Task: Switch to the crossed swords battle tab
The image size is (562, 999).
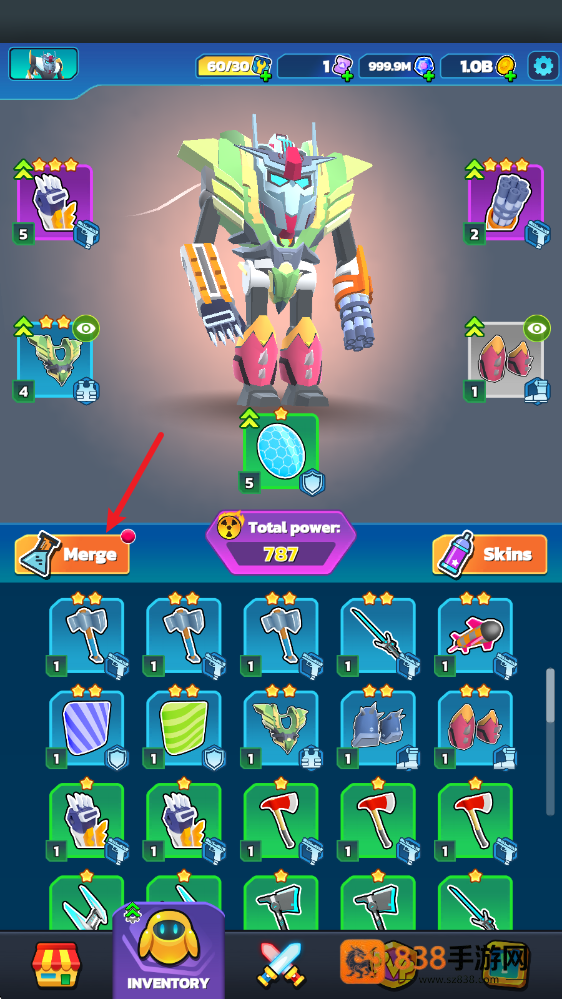Action: (x=280, y=964)
